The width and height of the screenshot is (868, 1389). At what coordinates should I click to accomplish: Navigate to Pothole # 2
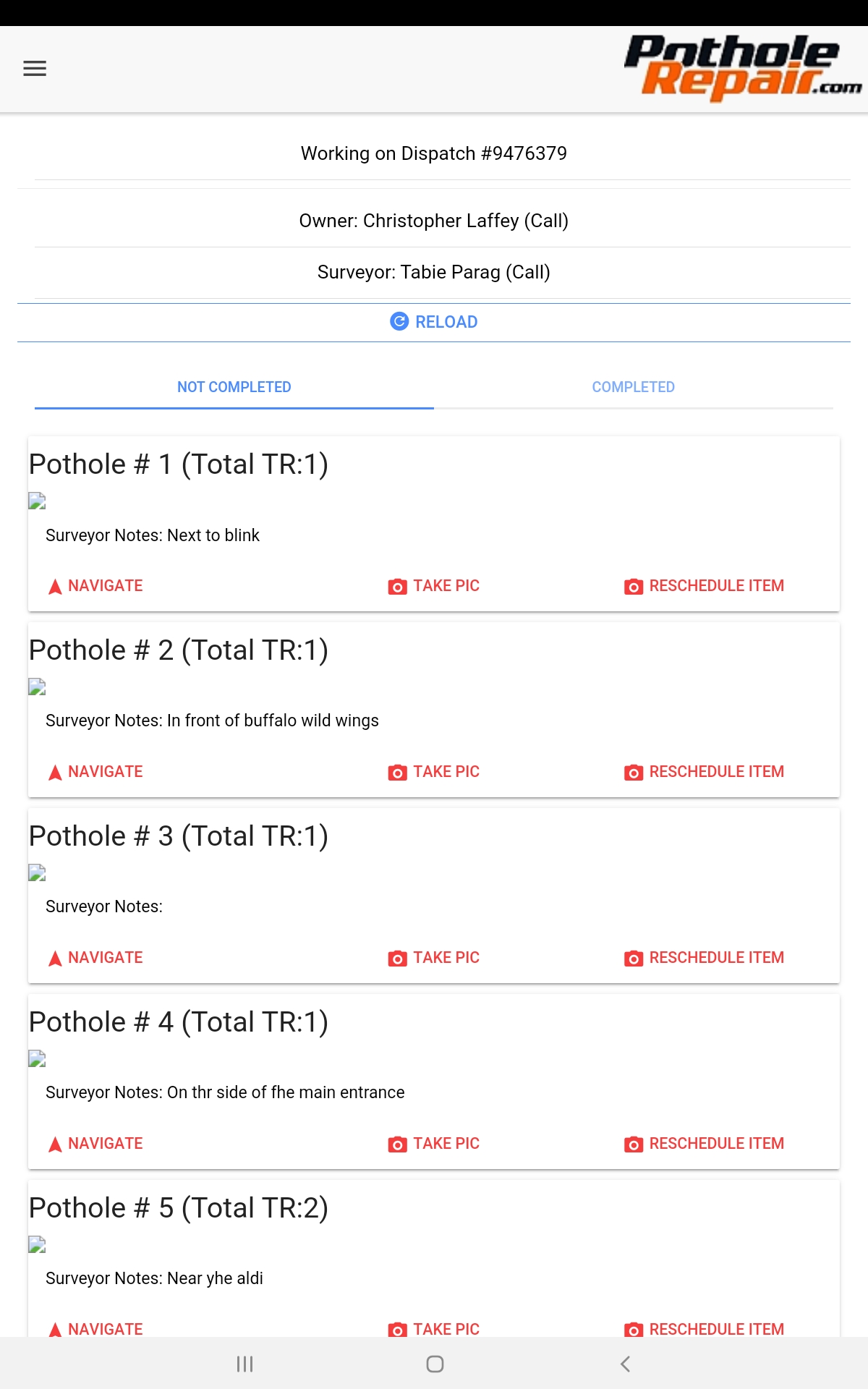pyautogui.click(x=95, y=772)
